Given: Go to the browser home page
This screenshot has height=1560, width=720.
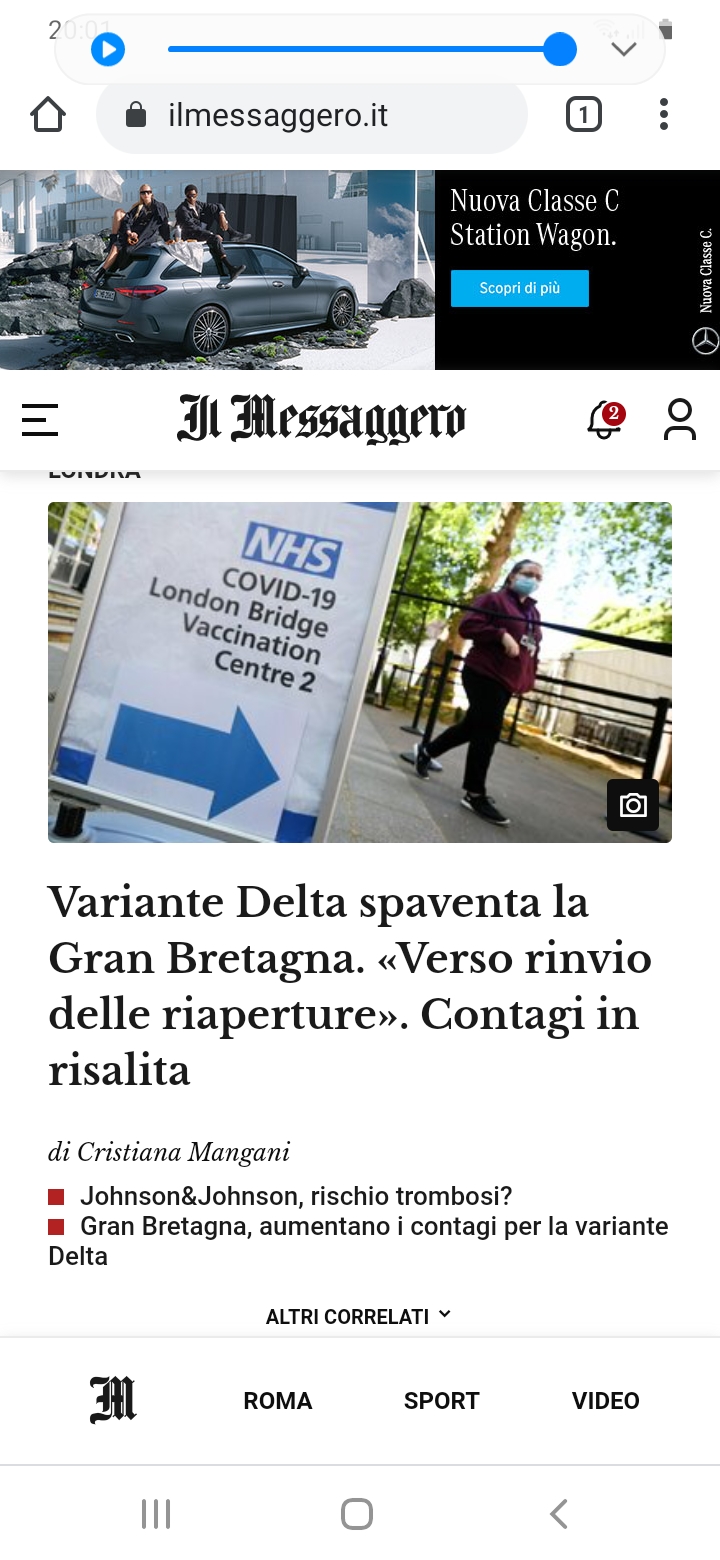Looking at the screenshot, I should tap(48, 115).
